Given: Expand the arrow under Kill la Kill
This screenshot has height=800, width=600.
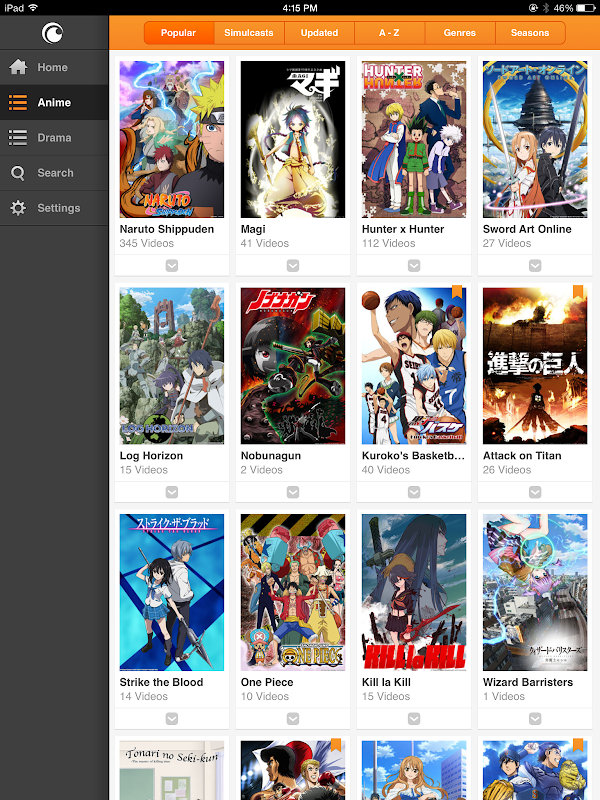Looking at the screenshot, I should coord(413,718).
